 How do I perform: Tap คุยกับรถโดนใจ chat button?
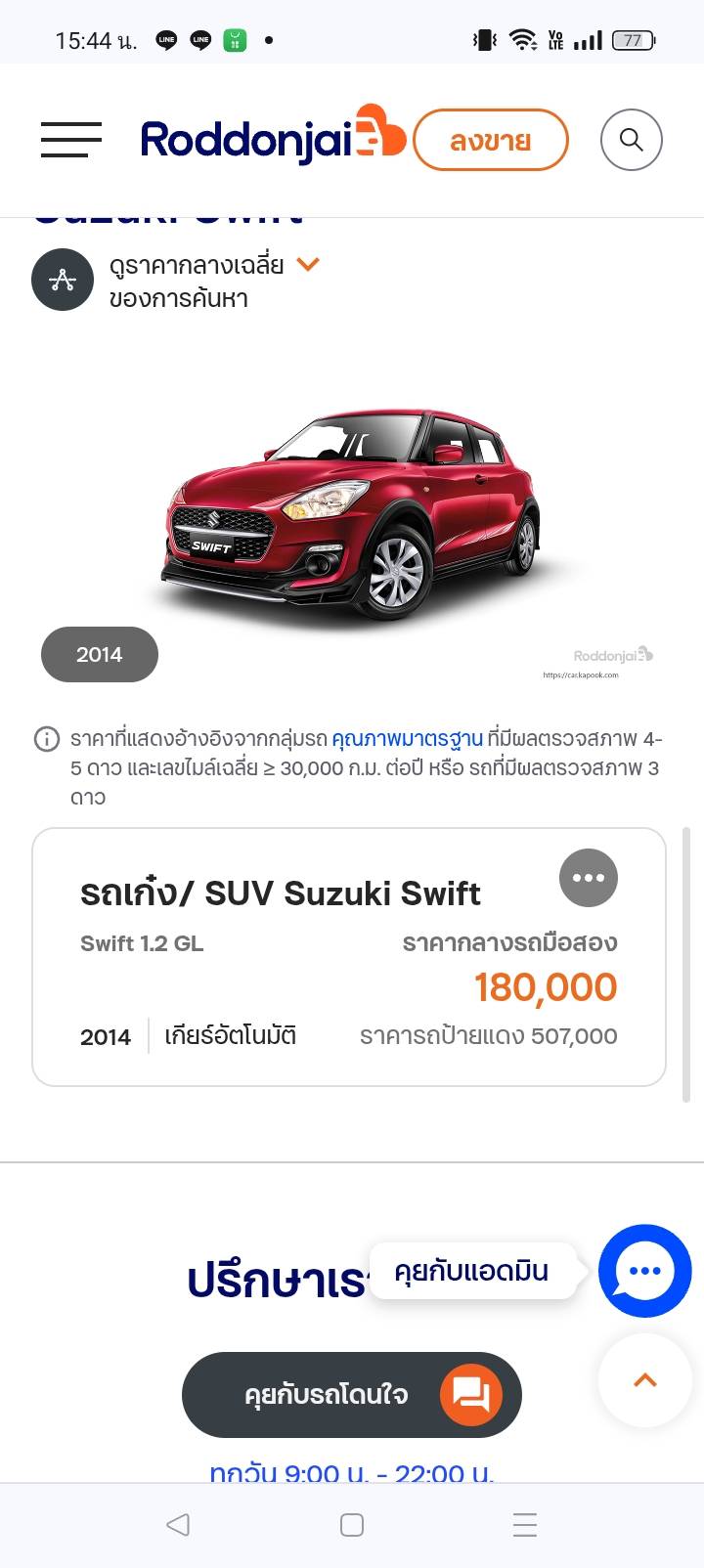point(352,1395)
